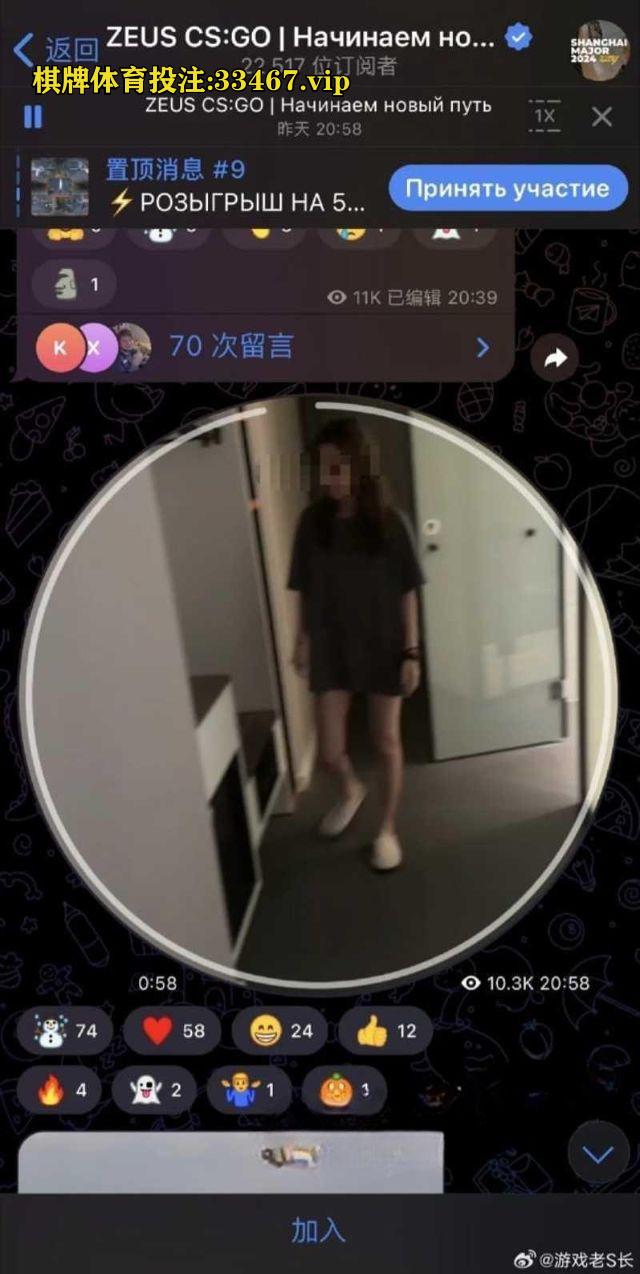React with the fire emoji (4)

pyautogui.click(x=60, y=1090)
